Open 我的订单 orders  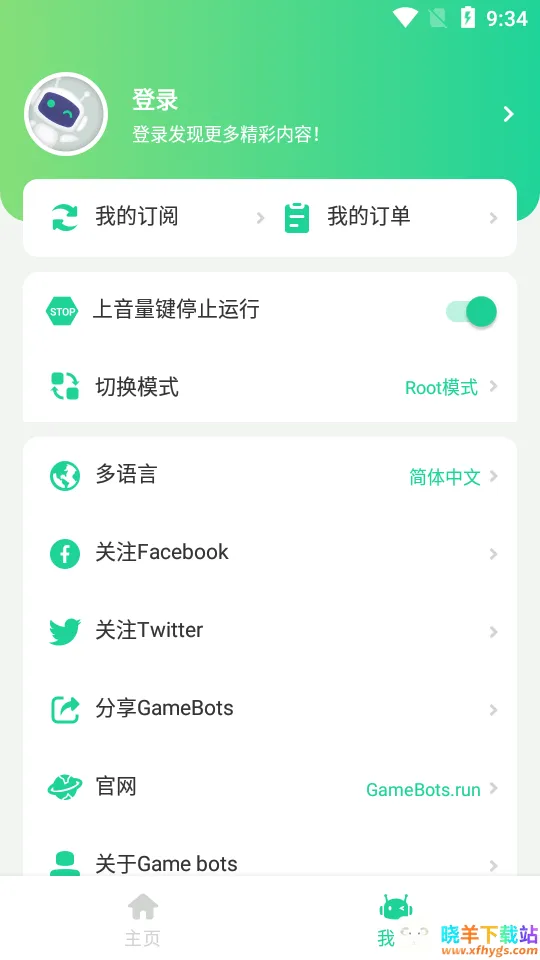387,217
